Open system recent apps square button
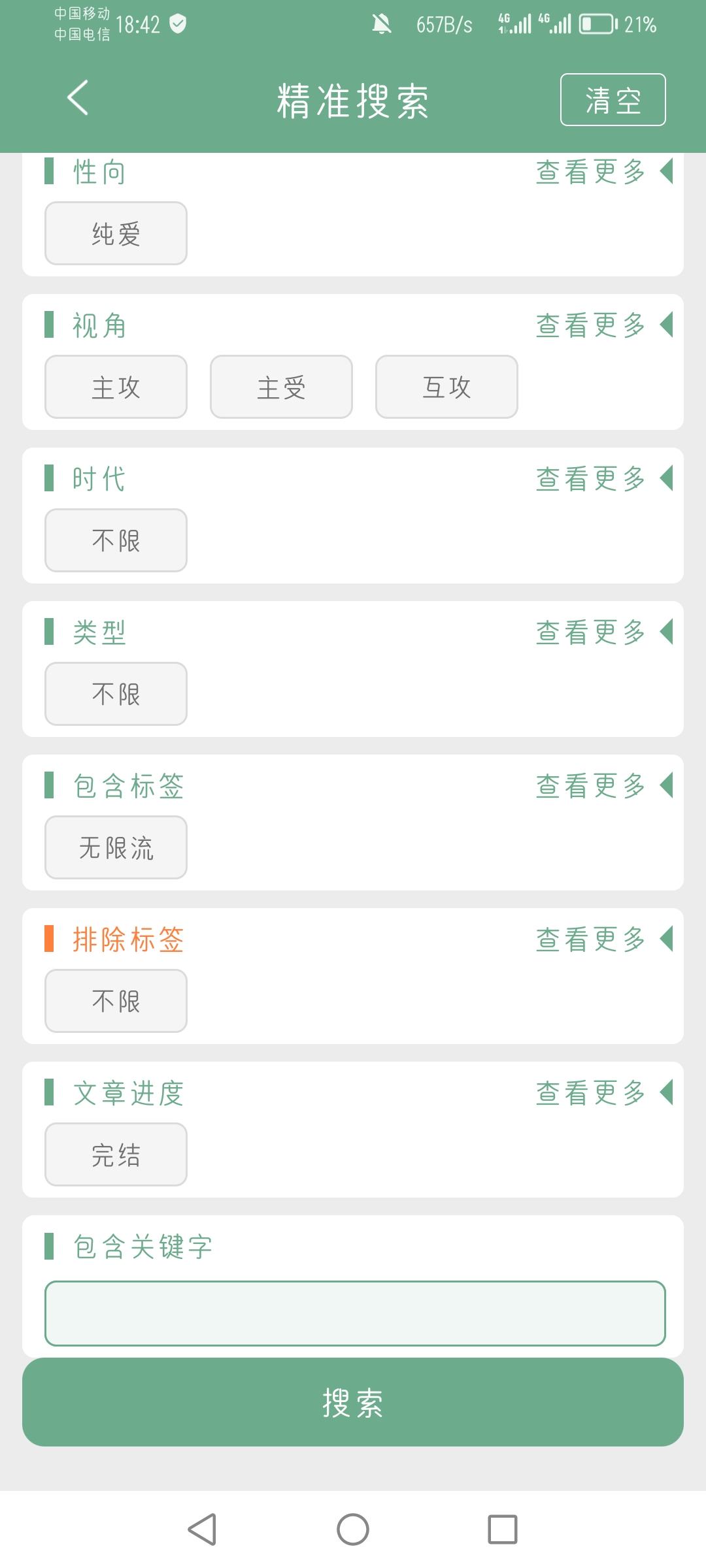The height and width of the screenshot is (1568, 706). tap(503, 1529)
